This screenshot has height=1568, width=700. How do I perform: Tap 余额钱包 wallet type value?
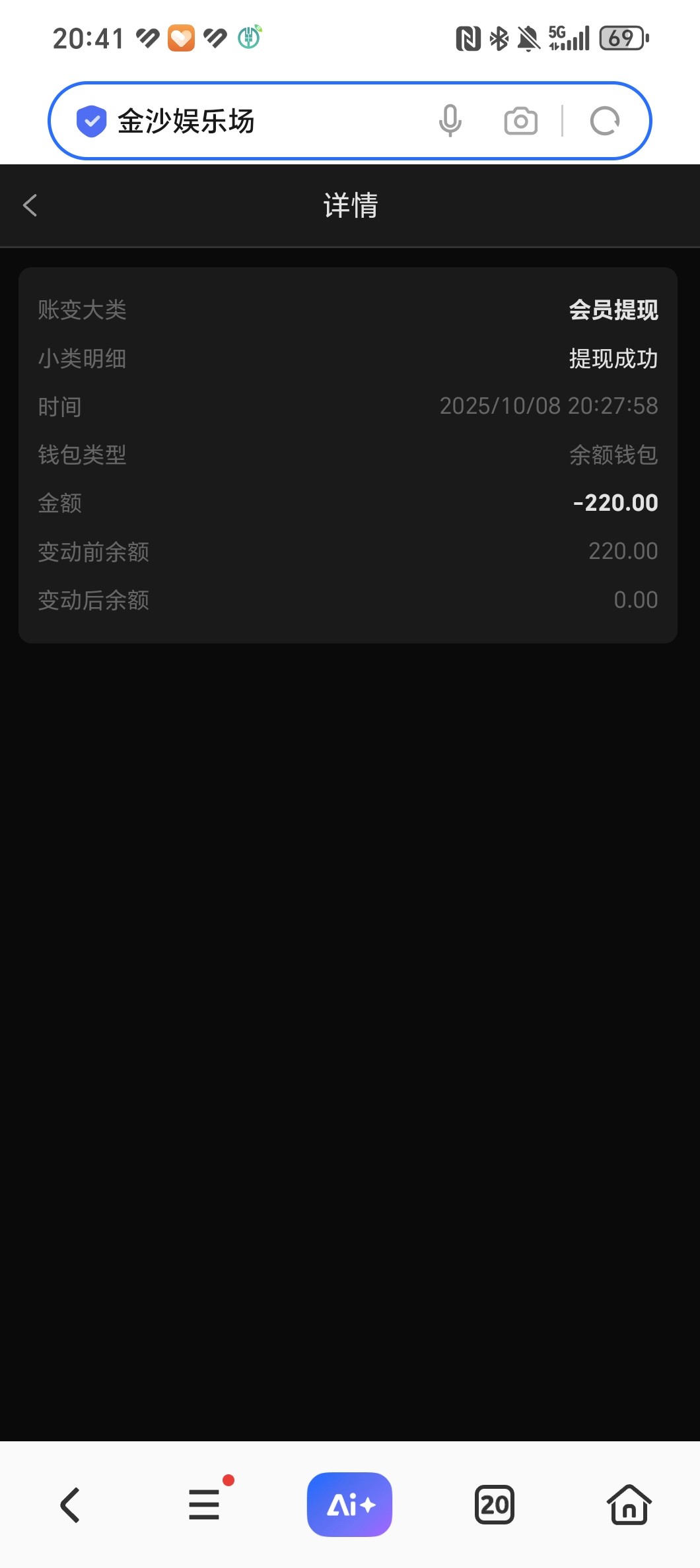point(613,455)
